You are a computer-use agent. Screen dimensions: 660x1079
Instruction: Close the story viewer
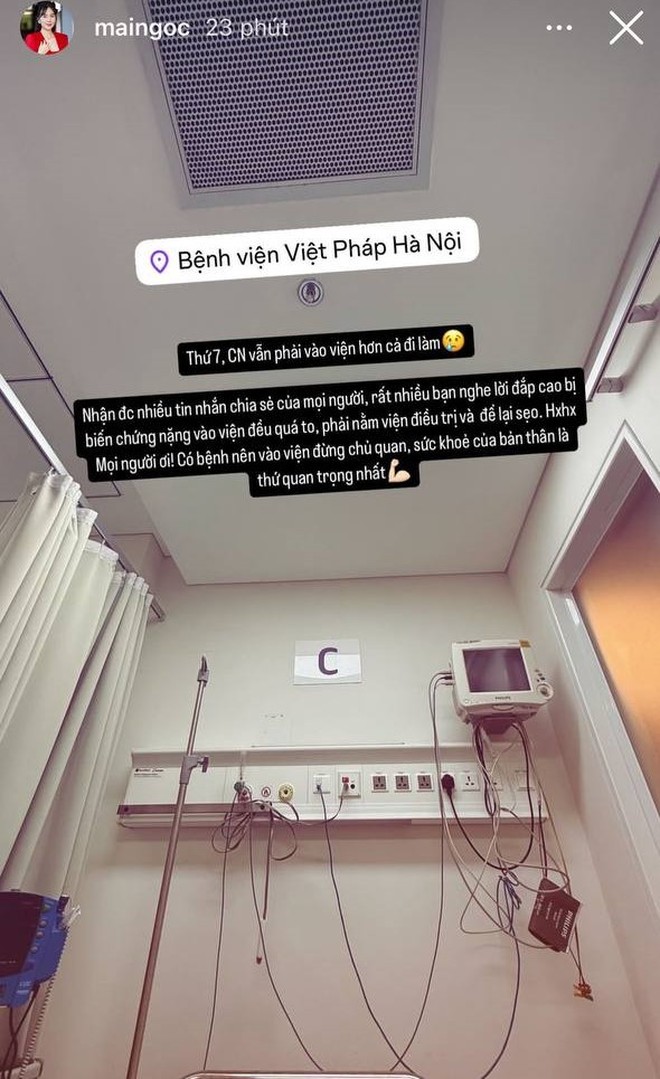(x=626, y=28)
